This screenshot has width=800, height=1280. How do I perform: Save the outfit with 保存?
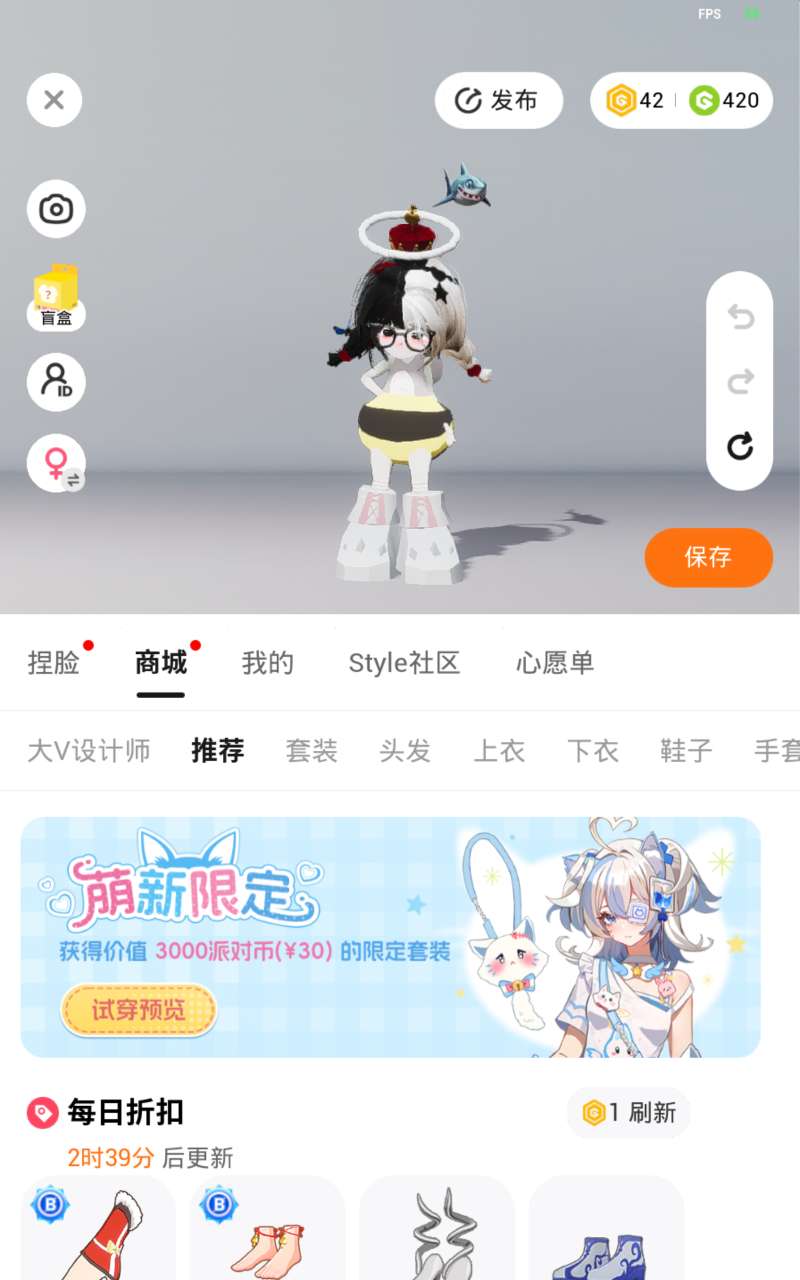(708, 557)
